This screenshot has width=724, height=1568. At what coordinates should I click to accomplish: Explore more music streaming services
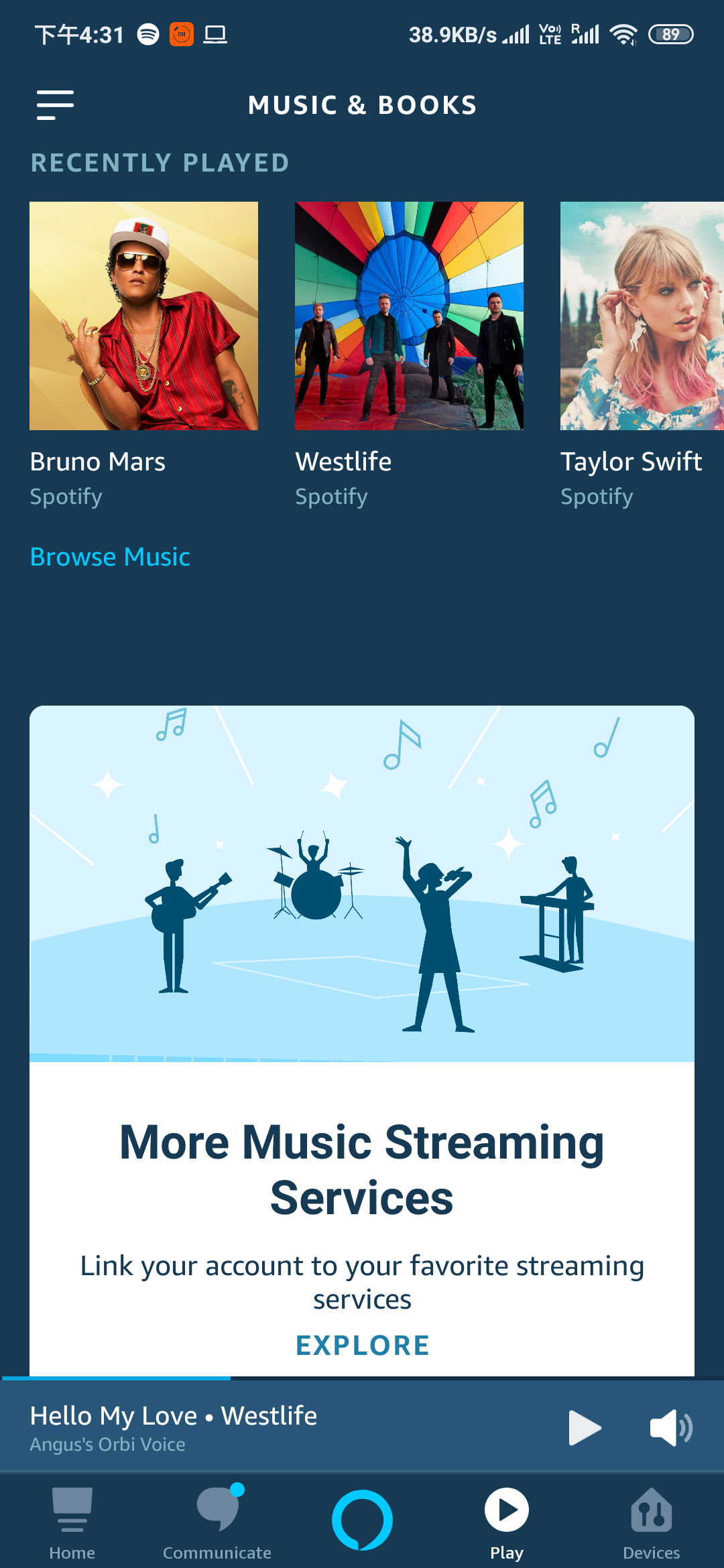point(362,1345)
